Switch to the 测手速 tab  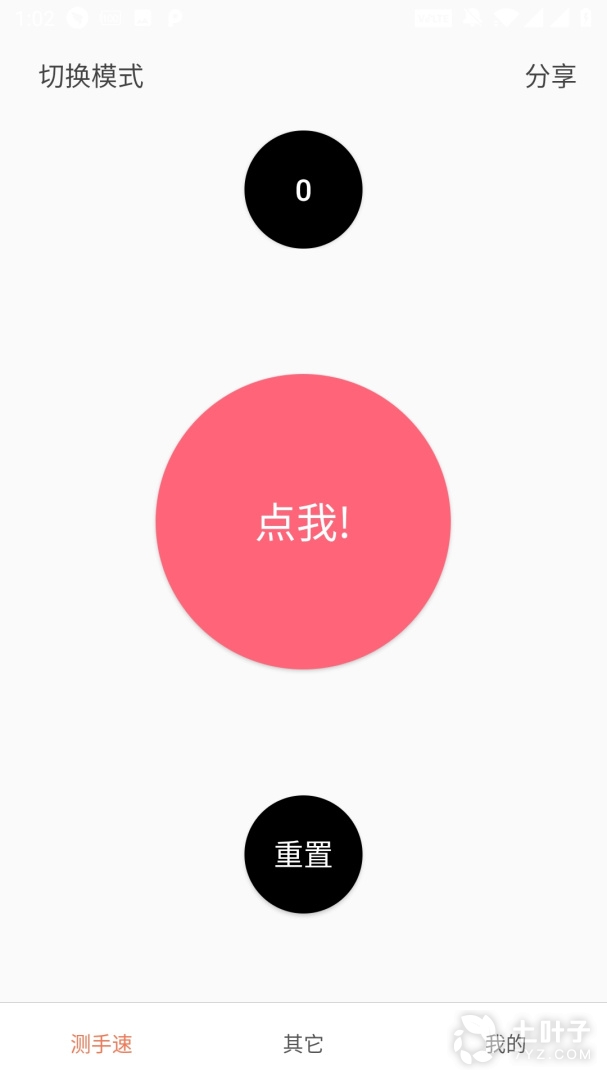pyautogui.click(x=101, y=1044)
